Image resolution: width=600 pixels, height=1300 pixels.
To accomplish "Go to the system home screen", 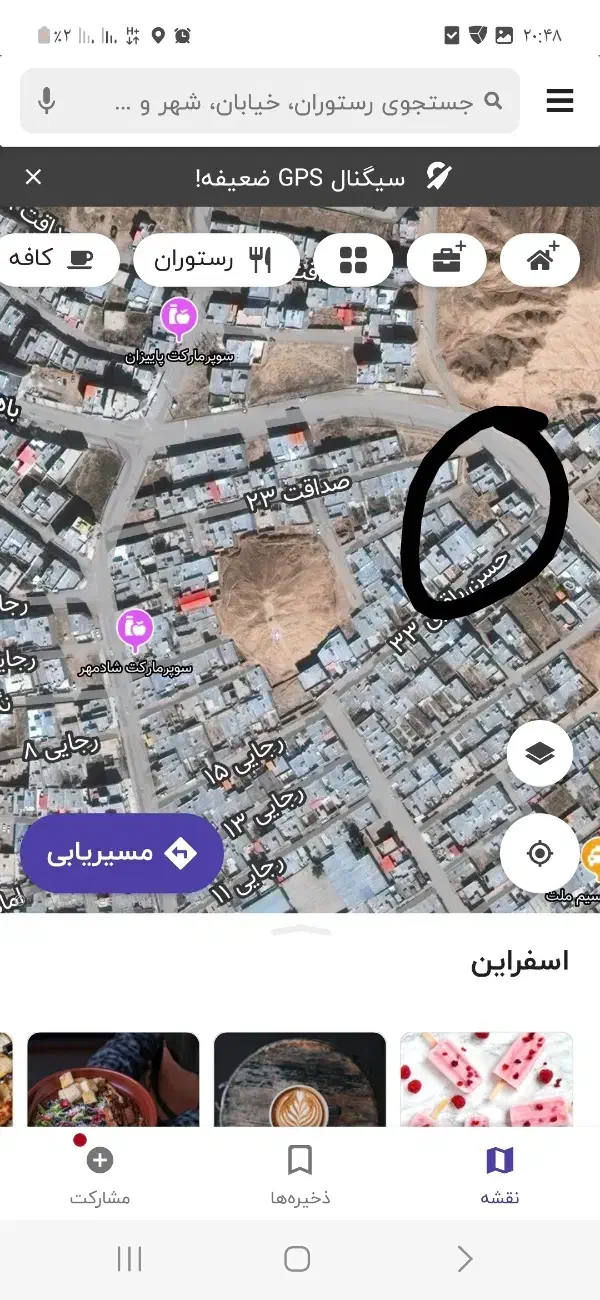I will pos(297,1258).
